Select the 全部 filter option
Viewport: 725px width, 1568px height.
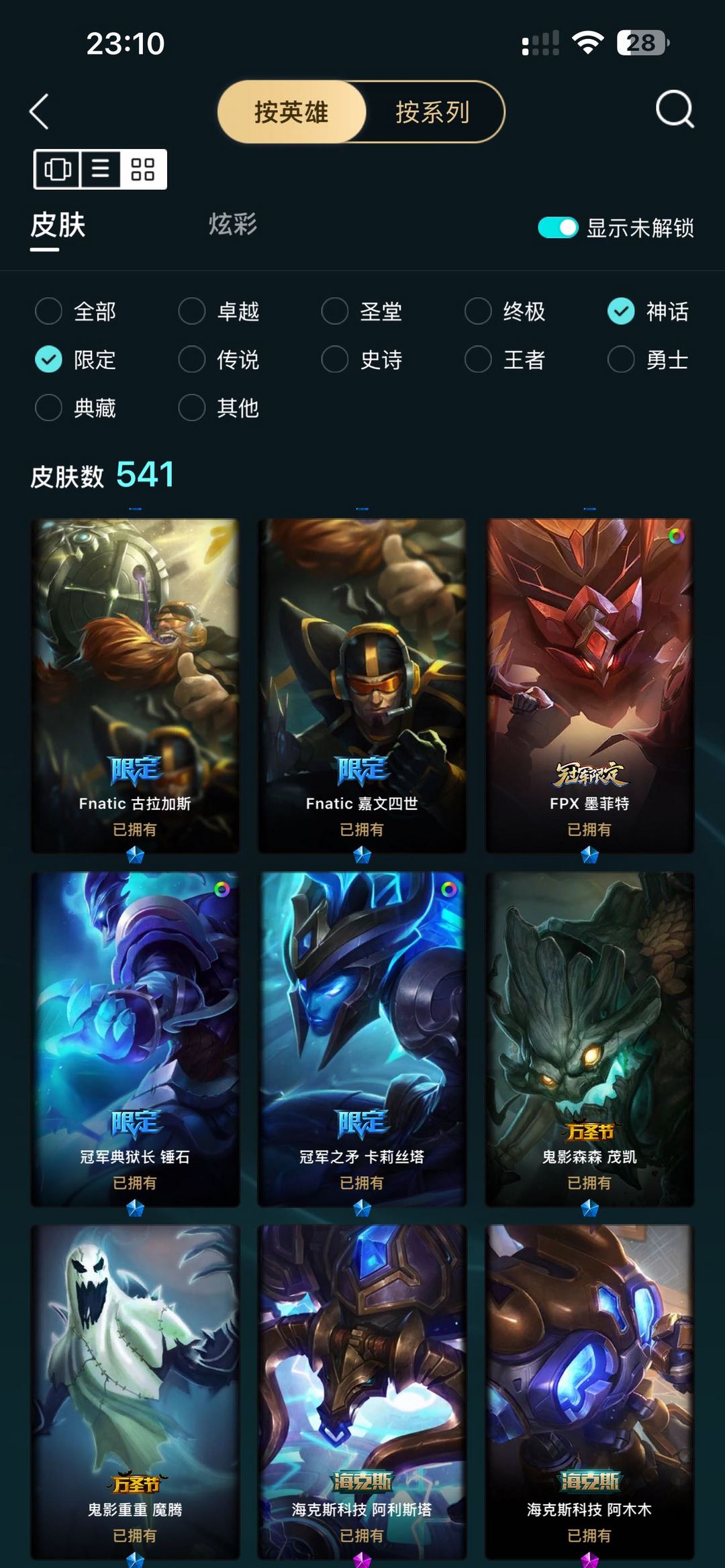pos(48,311)
